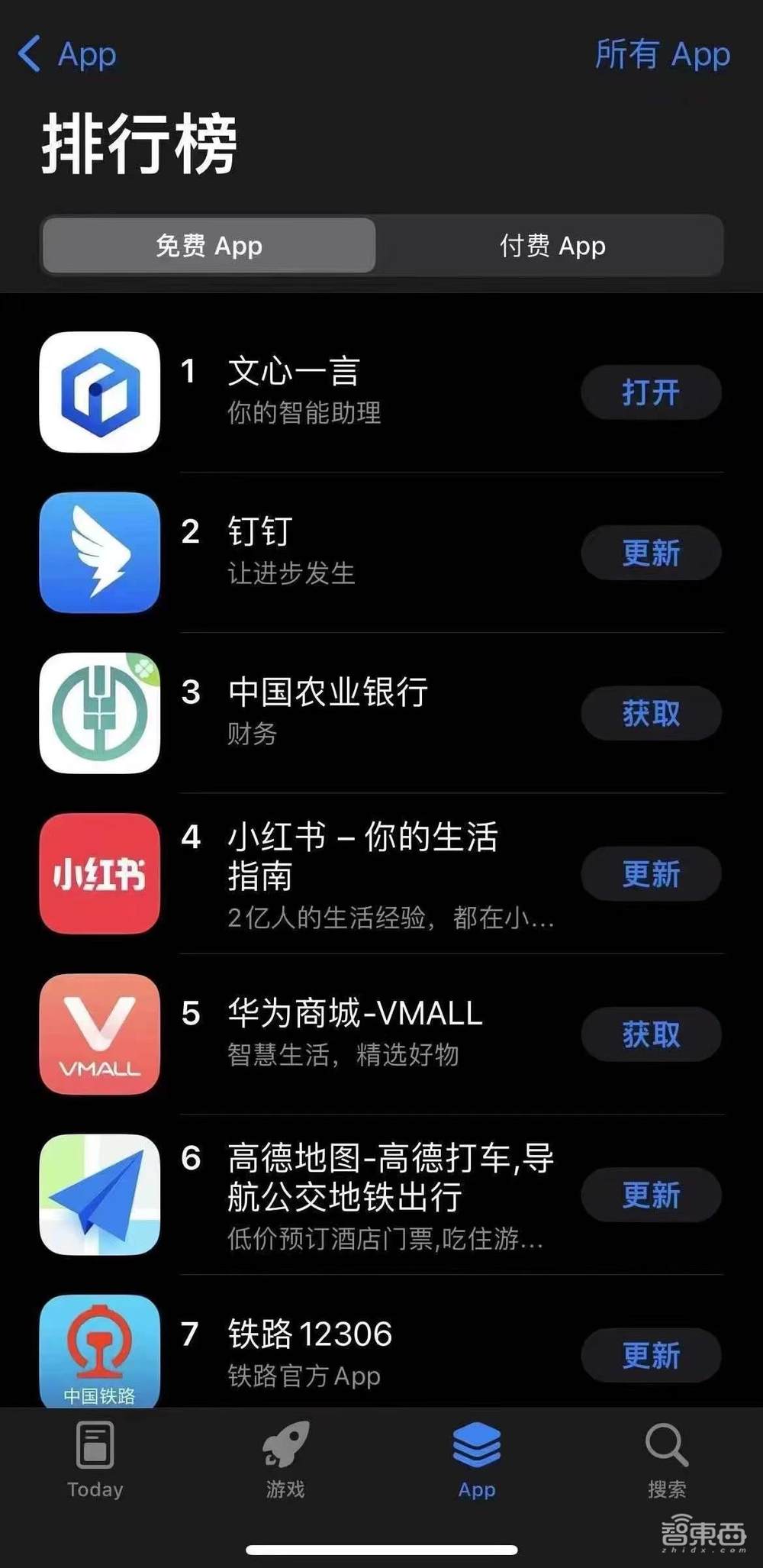
Task: Tap 打开 button for 文心一言
Action: pyautogui.click(x=650, y=392)
